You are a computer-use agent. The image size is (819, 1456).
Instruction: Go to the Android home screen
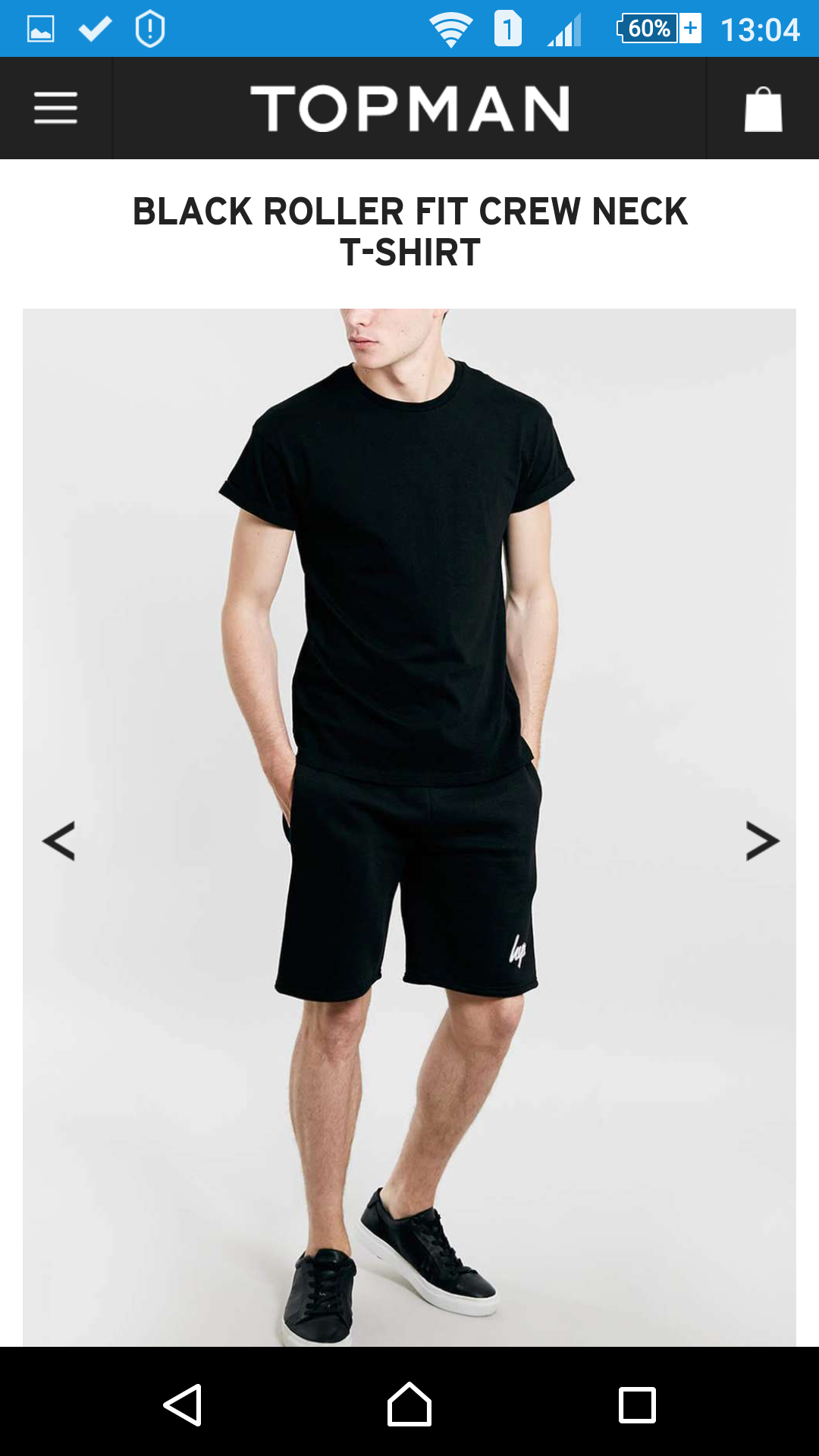[409, 1405]
